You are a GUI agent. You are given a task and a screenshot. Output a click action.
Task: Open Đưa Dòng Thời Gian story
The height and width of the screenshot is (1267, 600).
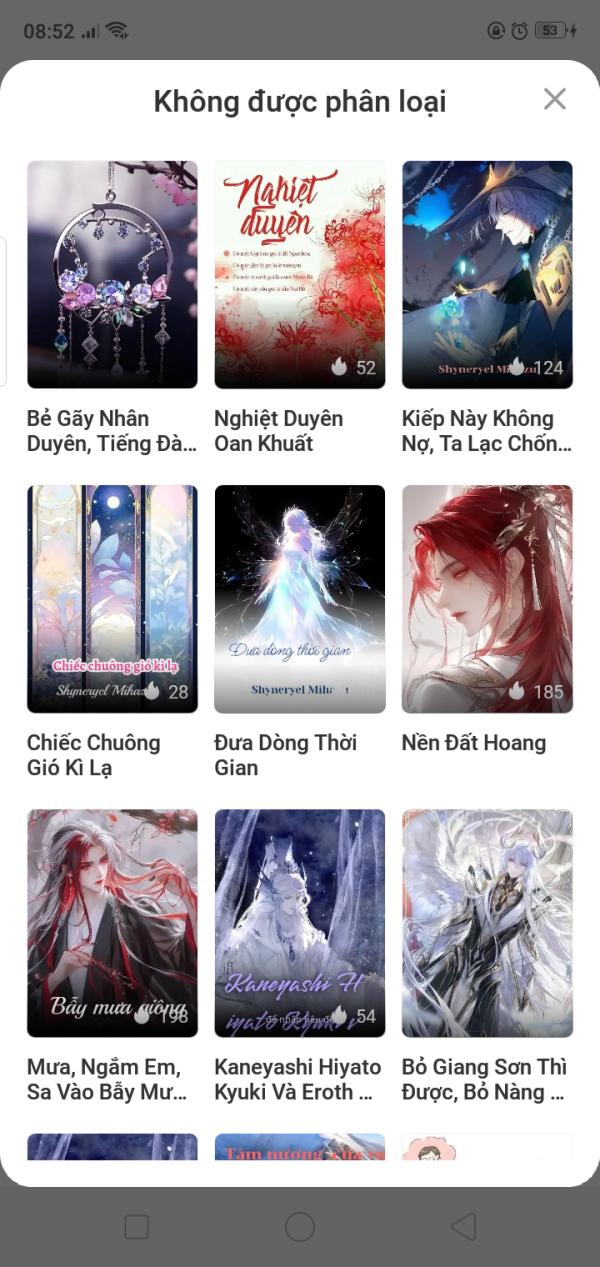[x=299, y=599]
